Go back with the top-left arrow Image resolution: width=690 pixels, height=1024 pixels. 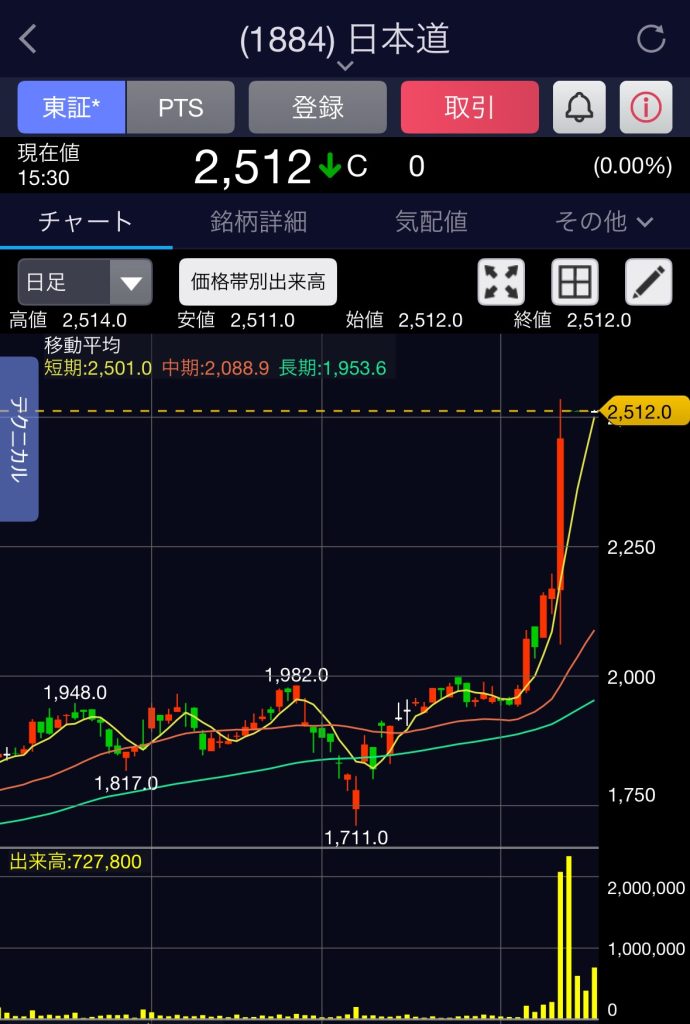pos(28,40)
